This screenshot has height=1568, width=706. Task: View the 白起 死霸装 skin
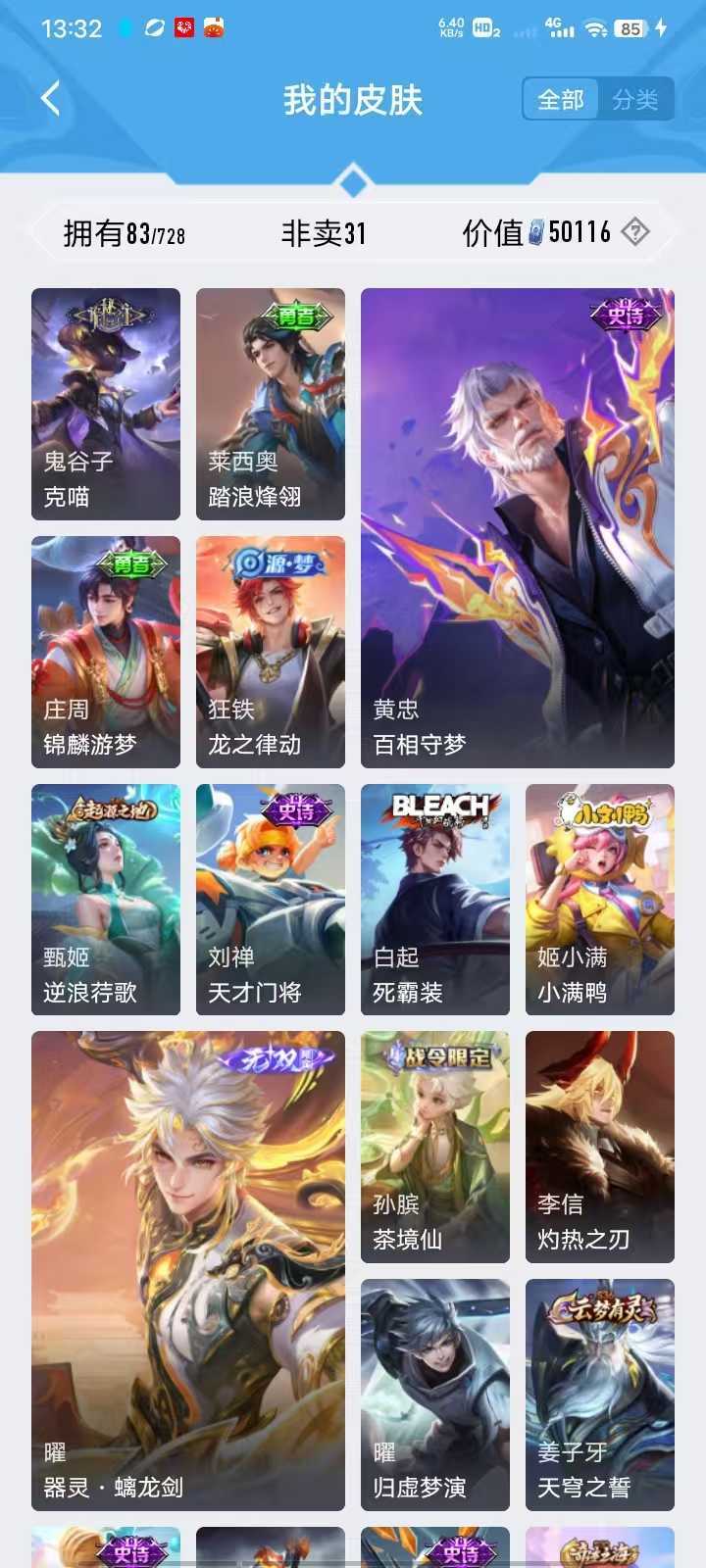[x=435, y=900]
